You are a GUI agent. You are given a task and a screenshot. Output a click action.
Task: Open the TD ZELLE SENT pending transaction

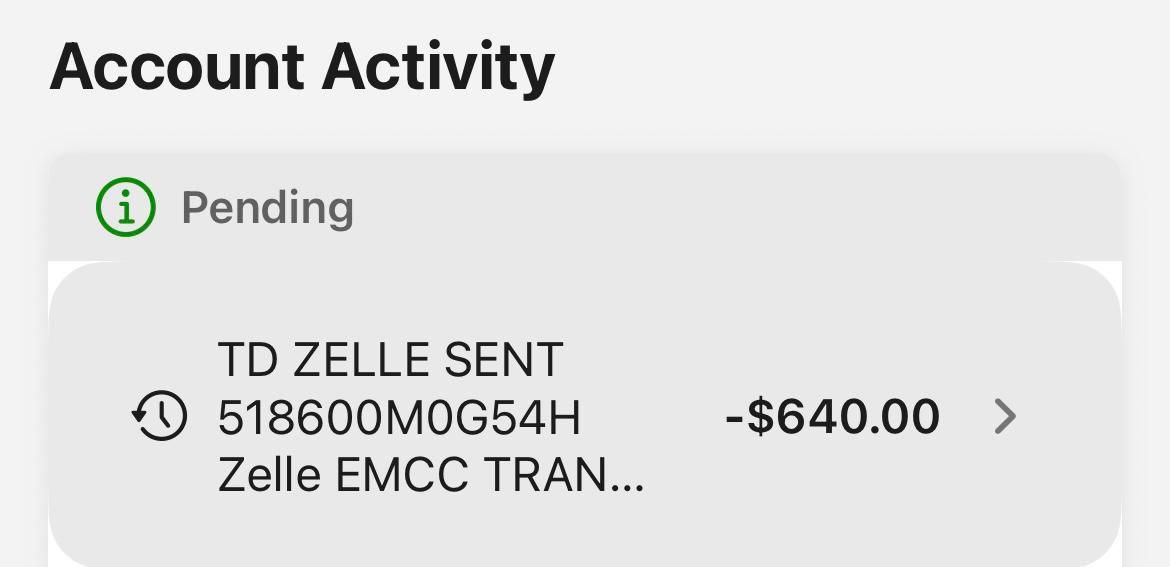click(430, 417)
